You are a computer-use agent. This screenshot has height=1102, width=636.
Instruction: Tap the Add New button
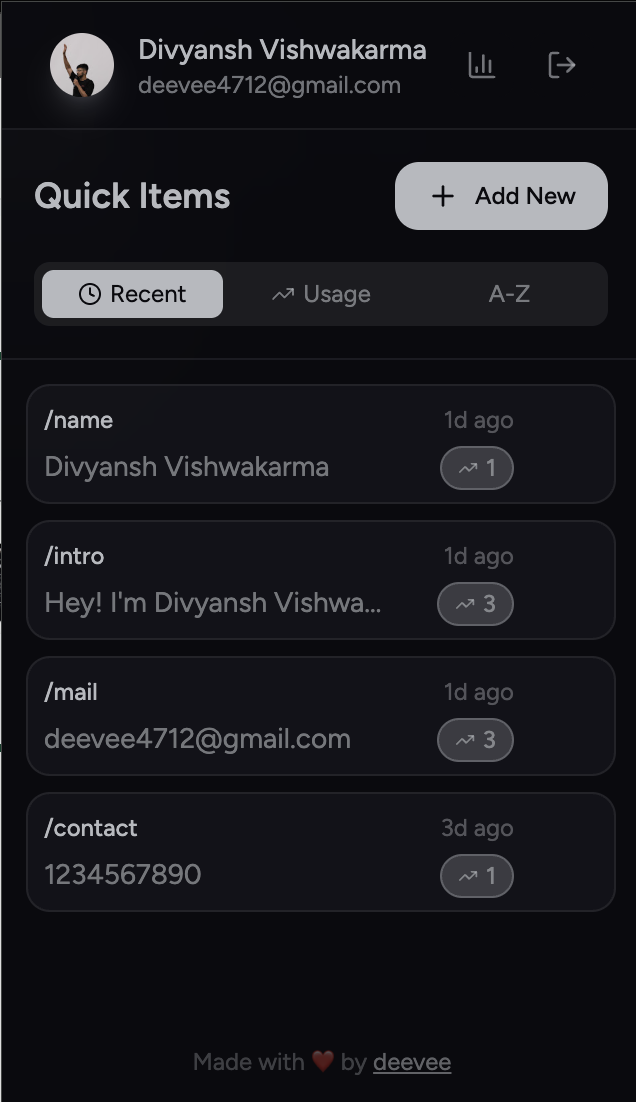pyautogui.click(x=501, y=196)
